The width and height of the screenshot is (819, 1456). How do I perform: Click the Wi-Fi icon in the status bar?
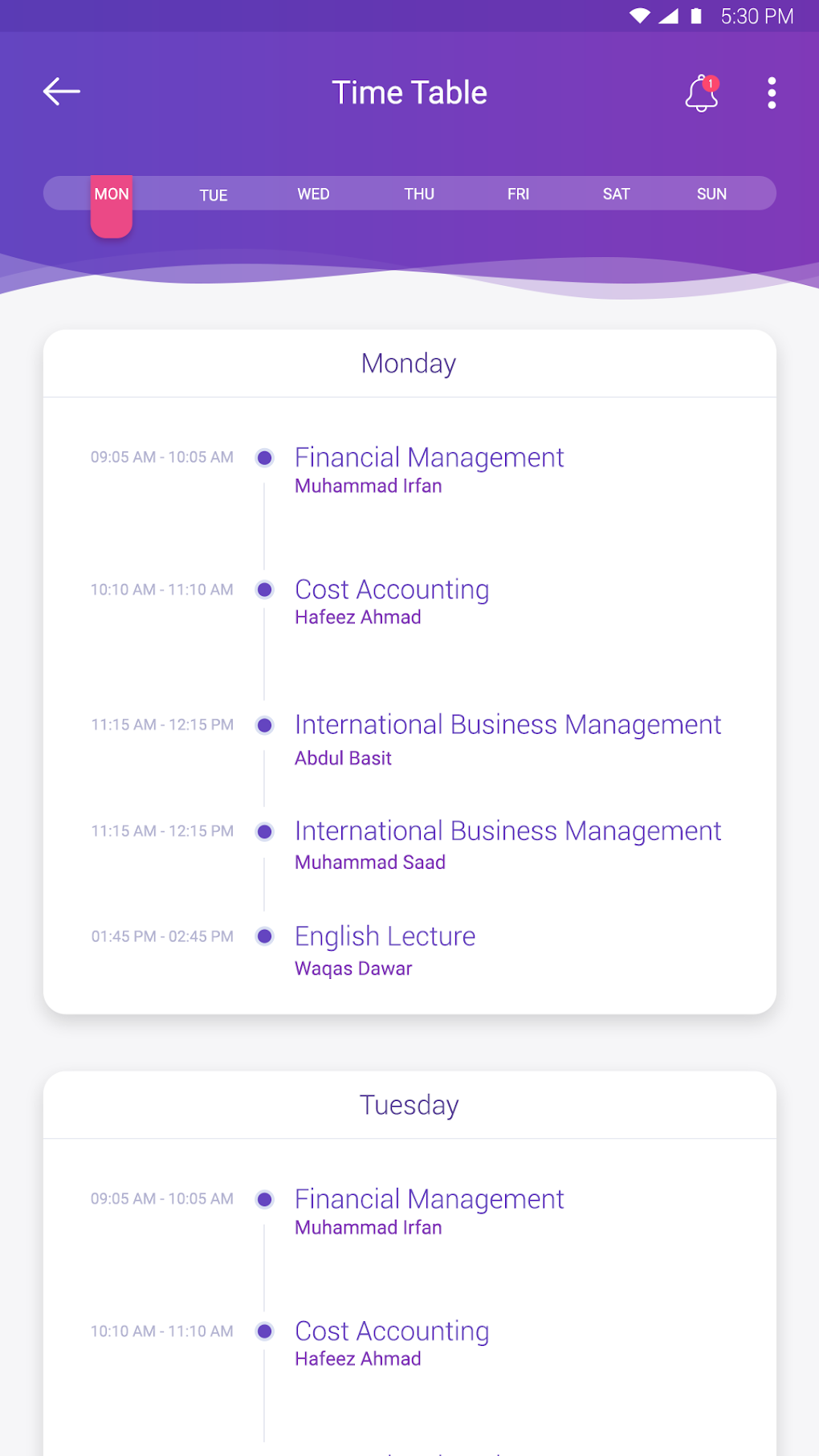[640, 15]
